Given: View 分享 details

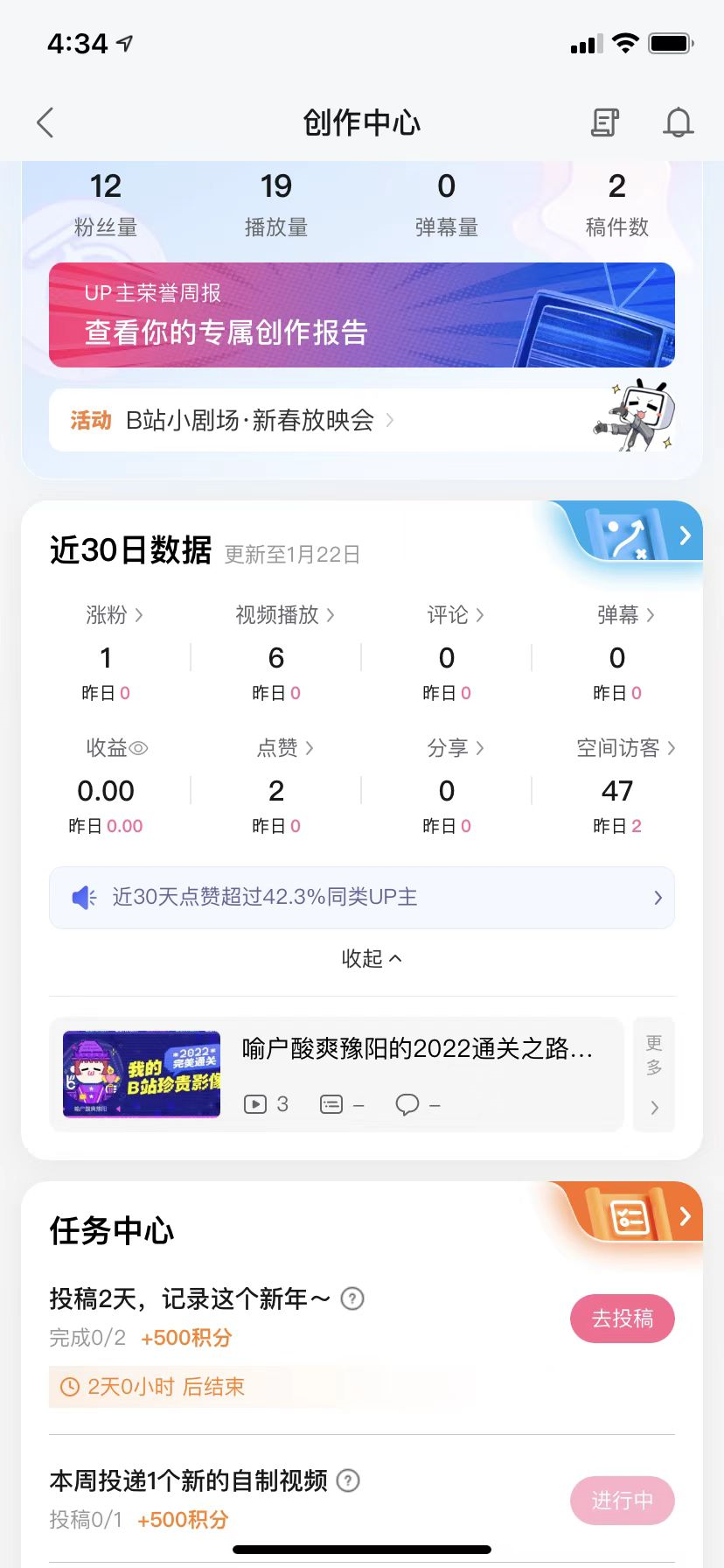Looking at the screenshot, I should [x=455, y=748].
